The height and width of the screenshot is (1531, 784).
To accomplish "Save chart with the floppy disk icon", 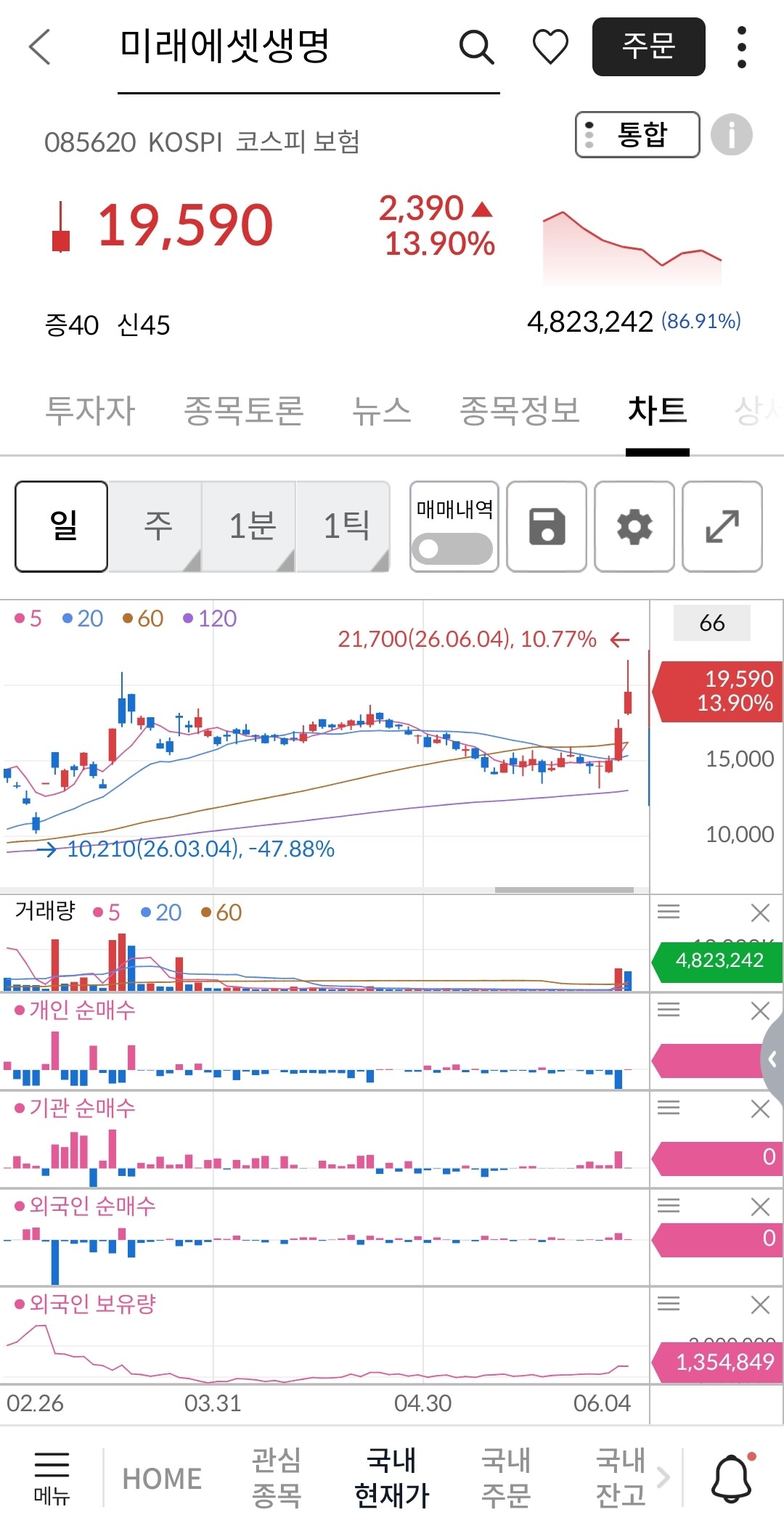I will click(x=547, y=526).
